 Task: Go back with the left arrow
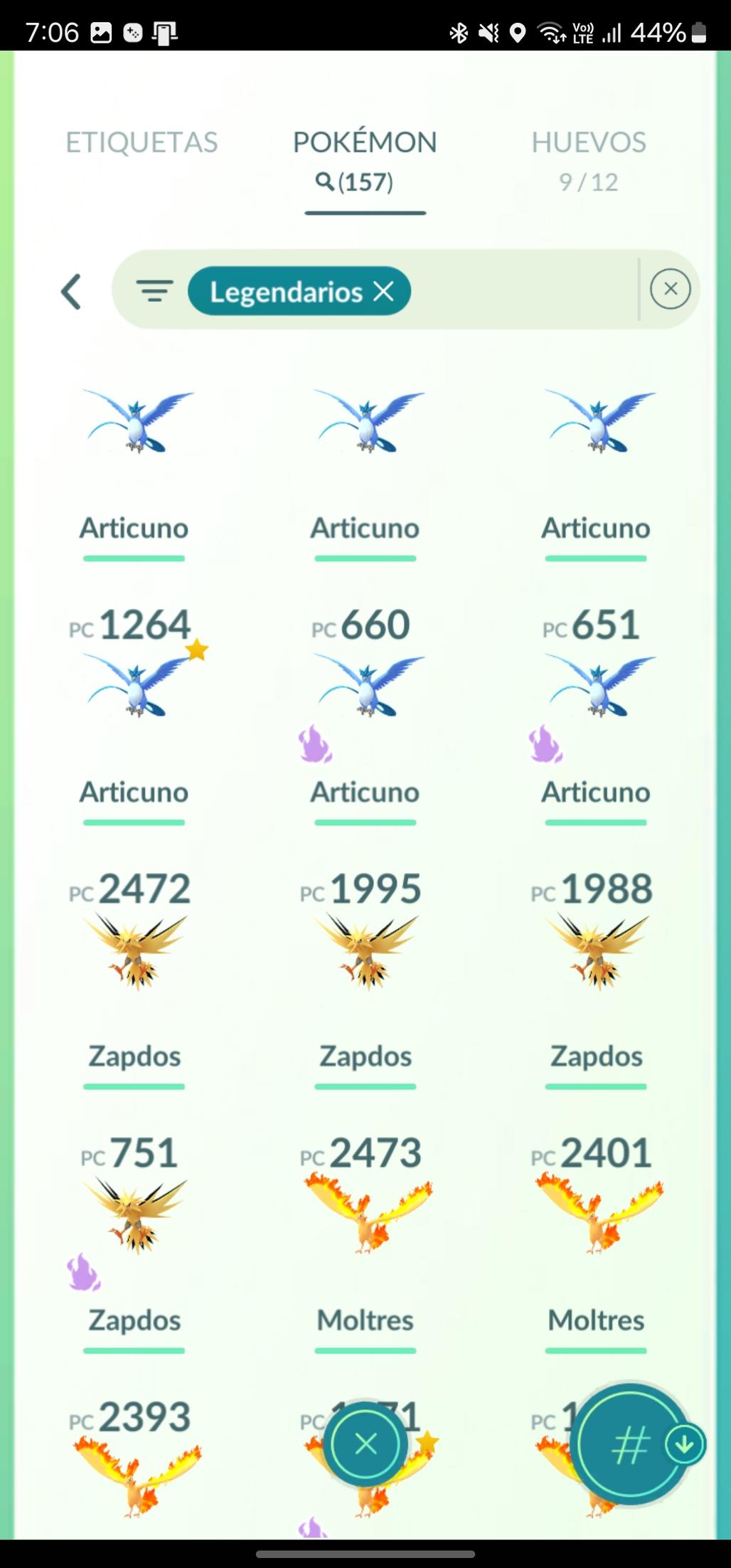pyautogui.click(x=71, y=292)
